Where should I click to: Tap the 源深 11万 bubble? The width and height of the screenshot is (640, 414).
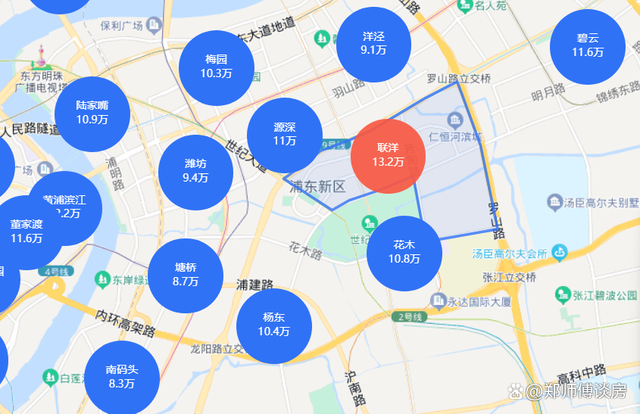pos(285,135)
